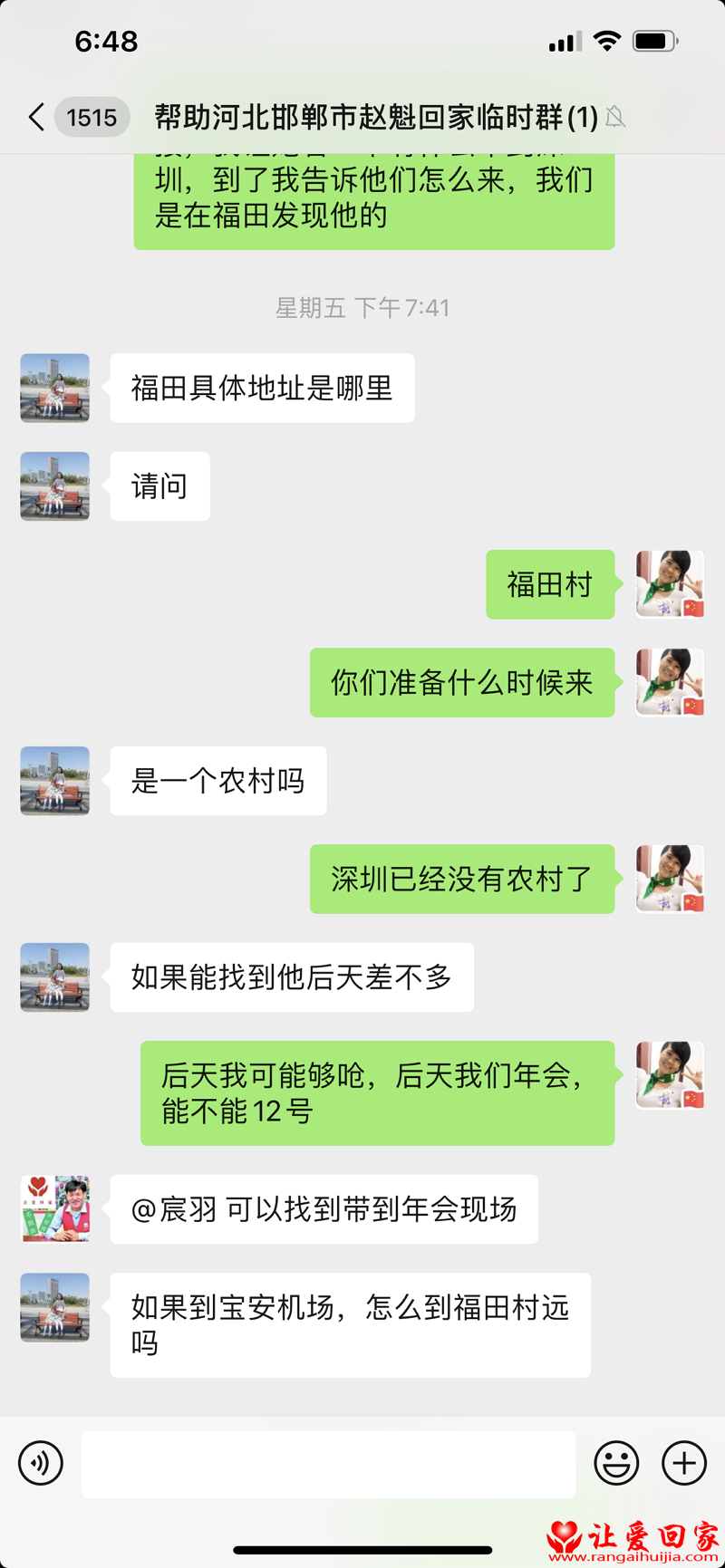Screen dimensions: 725x1568
Task: Open the plus attachments menu
Action: pyautogui.click(x=684, y=1463)
